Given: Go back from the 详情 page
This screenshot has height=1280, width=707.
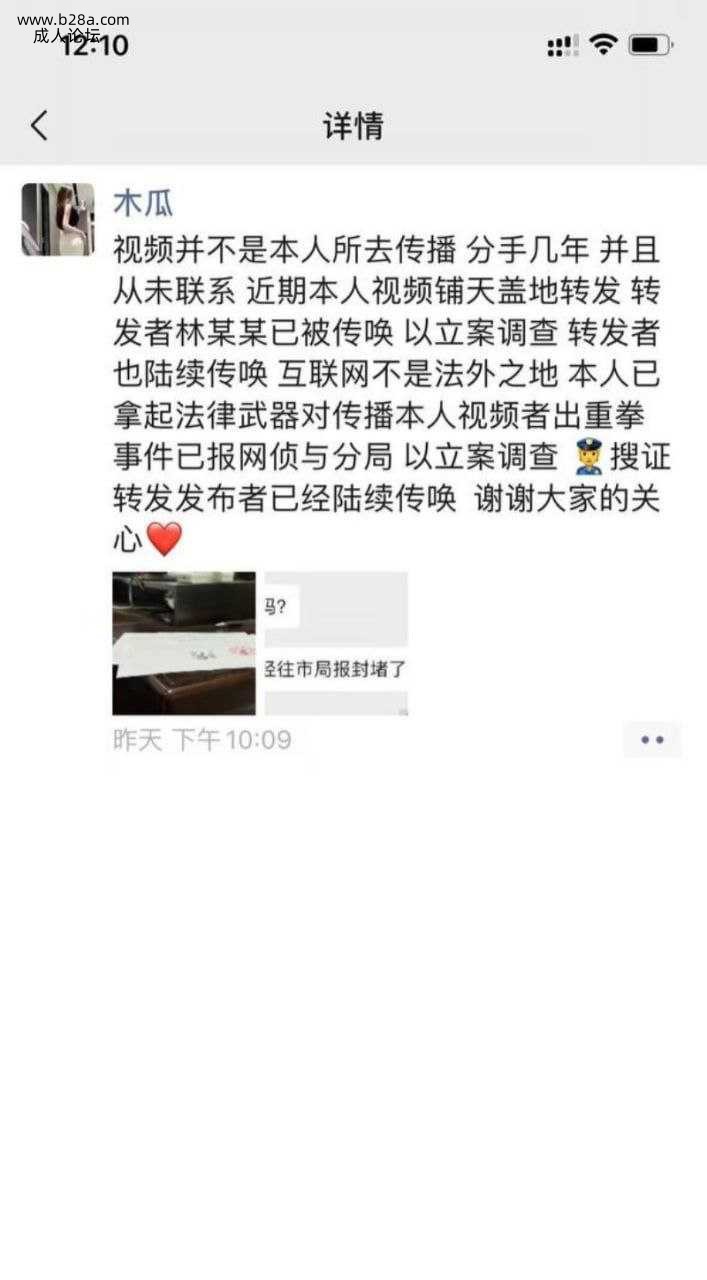Looking at the screenshot, I should [39, 126].
